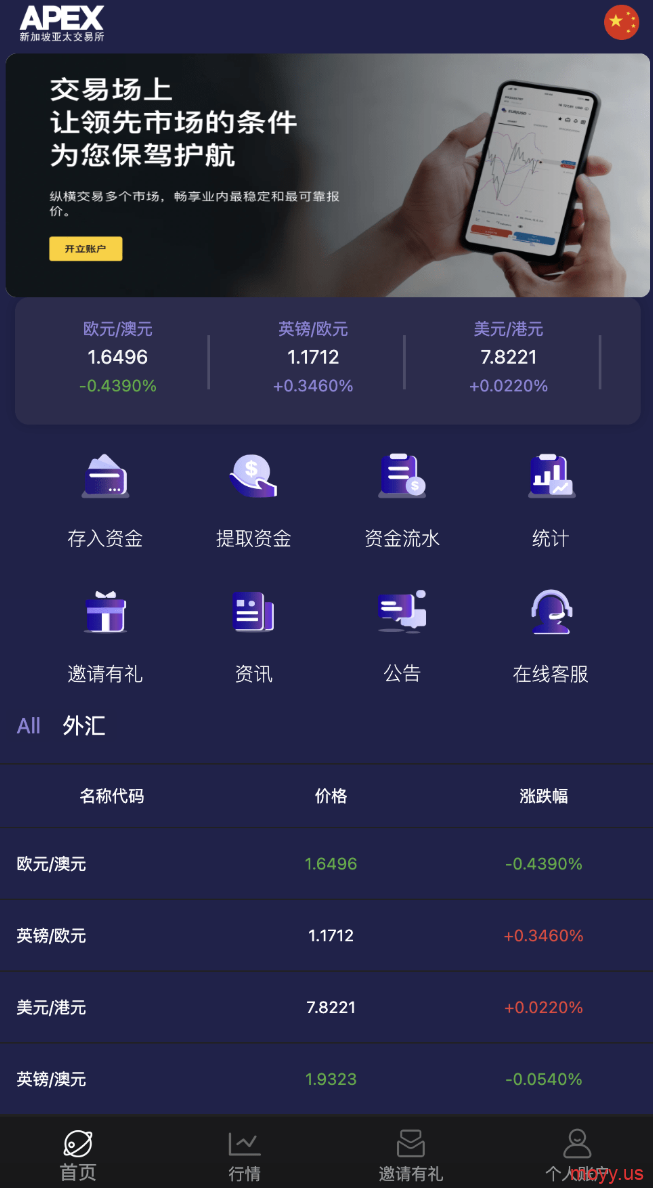This screenshot has height=1188, width=653.
Task: Open the 欧元/澳元 row in list
Action: [x=326, y=864]
